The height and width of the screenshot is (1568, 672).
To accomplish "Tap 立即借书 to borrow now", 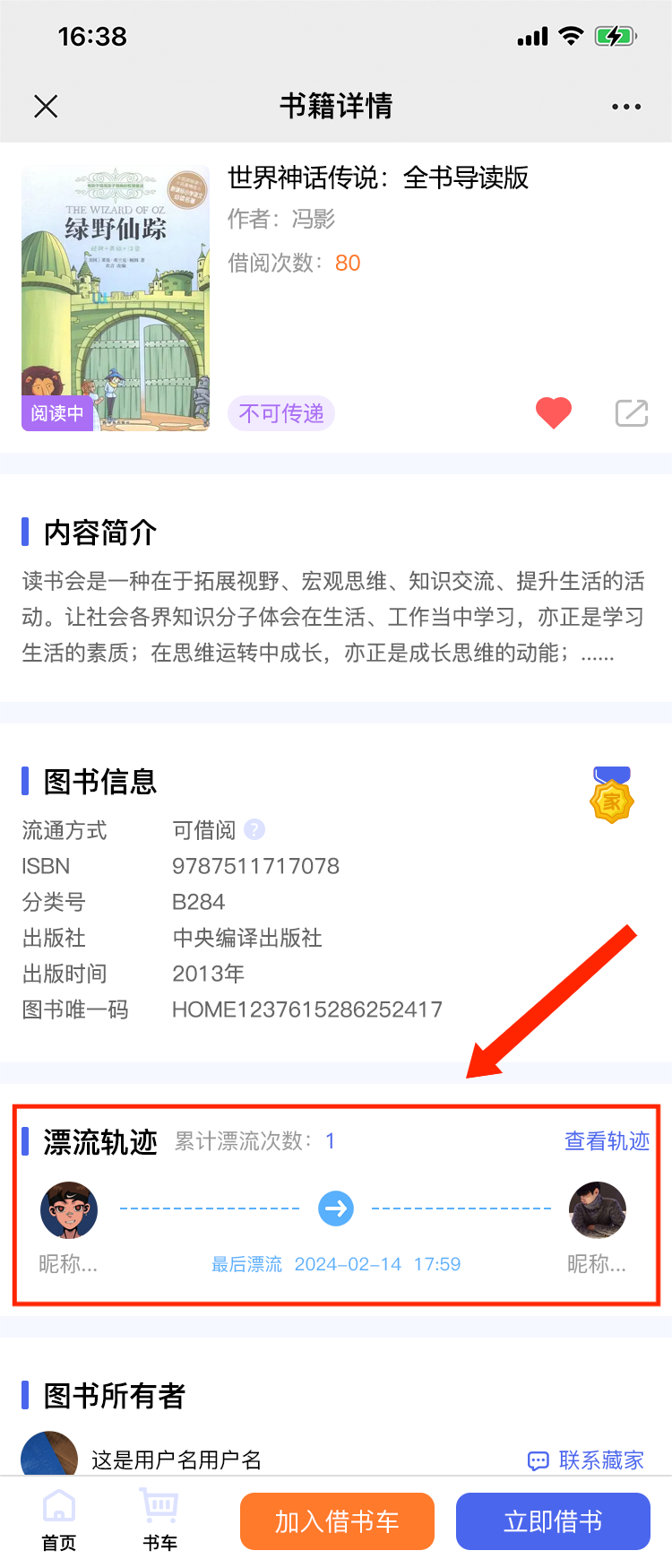I will click(553, 1521).
